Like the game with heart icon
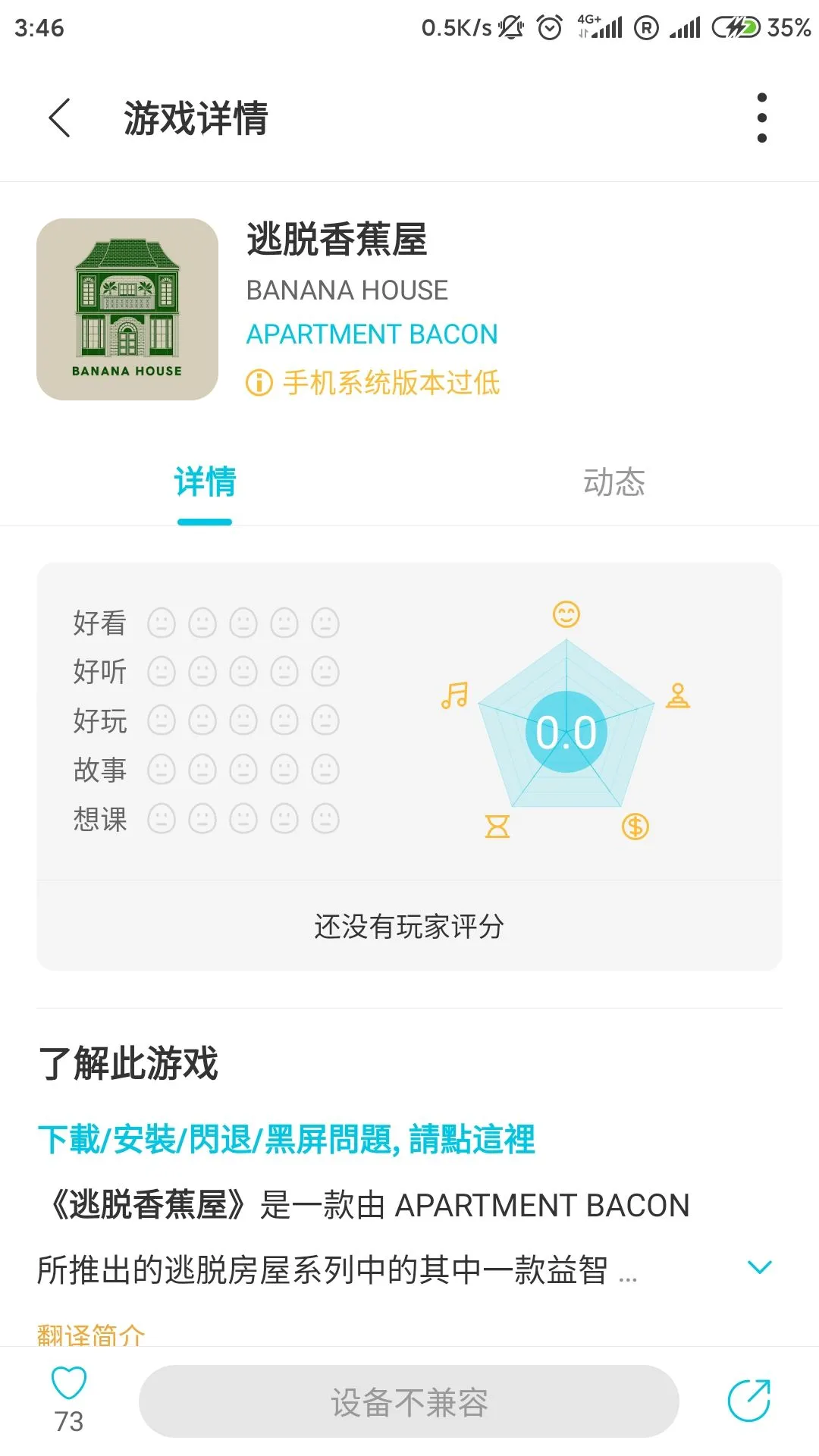The image size is (819, 1456). coord(69,1384)
